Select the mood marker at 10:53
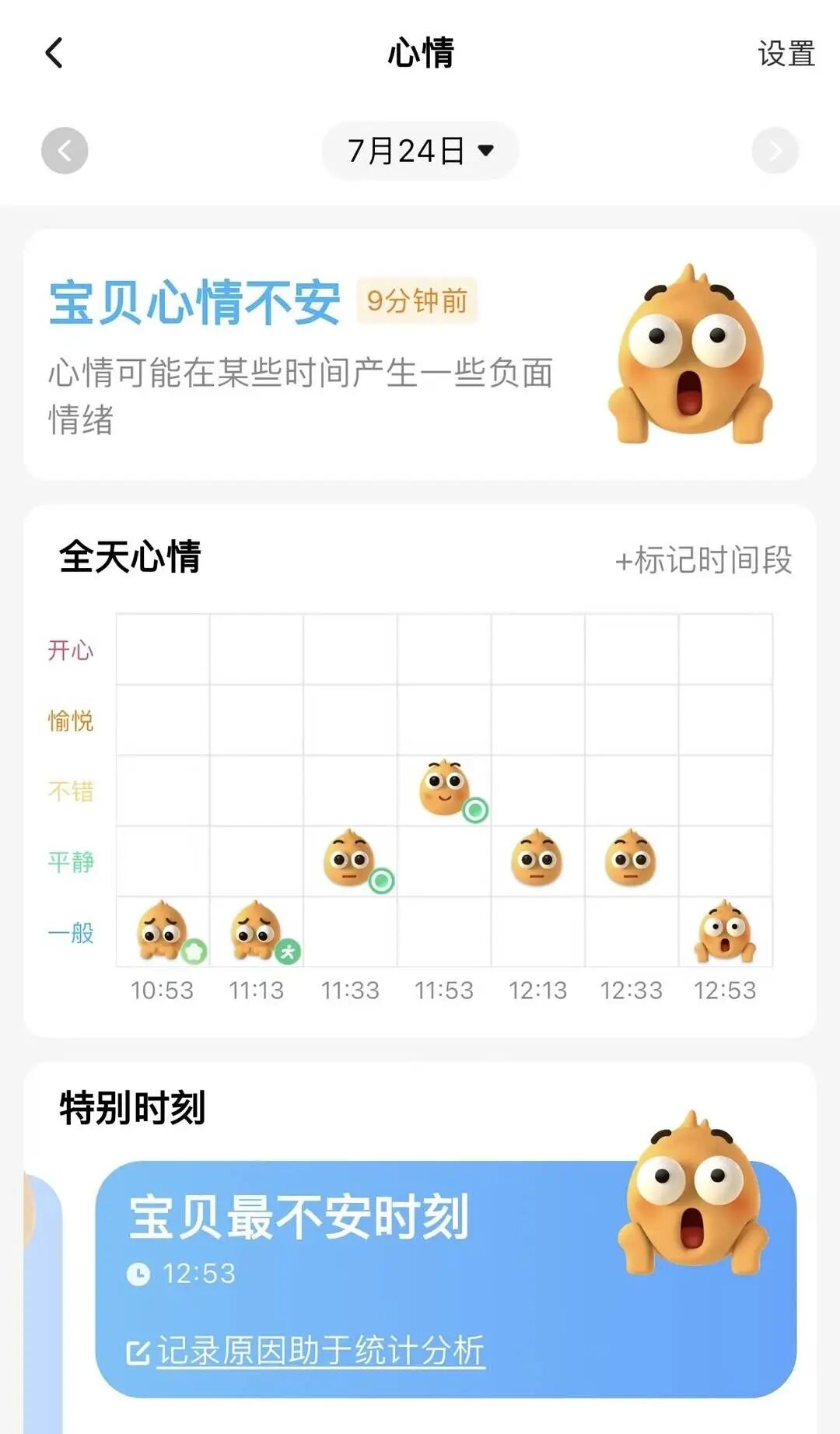 (x=164, y=931)
